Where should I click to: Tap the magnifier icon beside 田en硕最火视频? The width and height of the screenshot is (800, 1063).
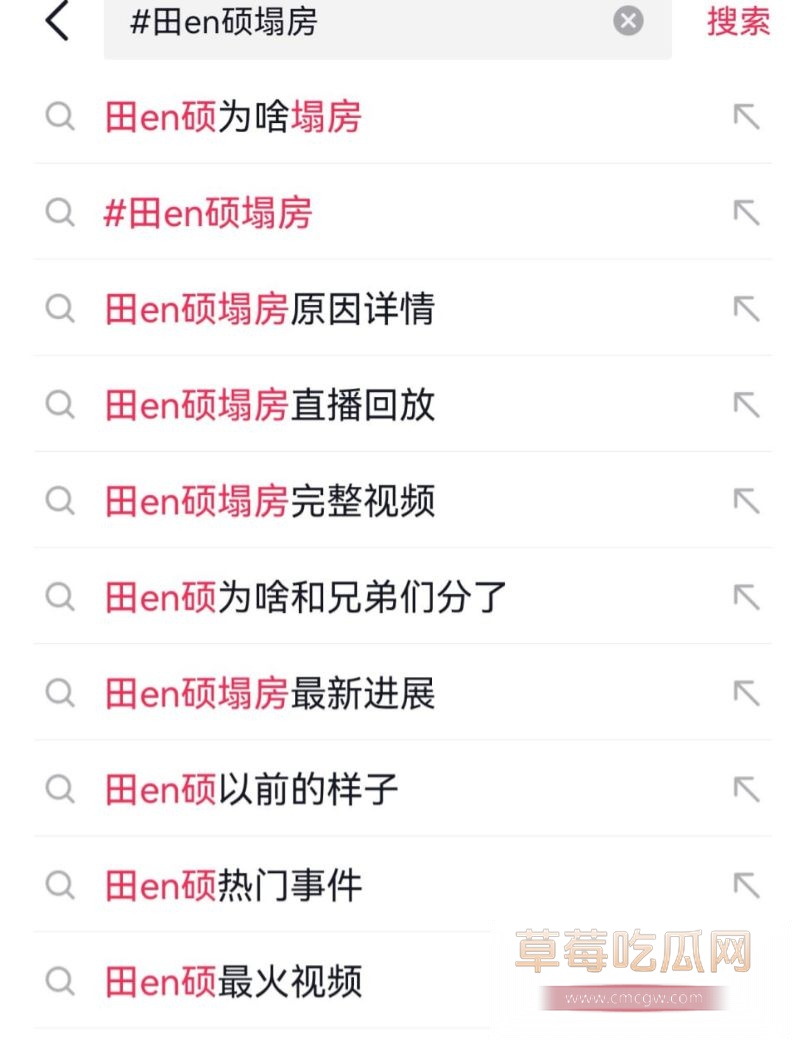(61, 983)
